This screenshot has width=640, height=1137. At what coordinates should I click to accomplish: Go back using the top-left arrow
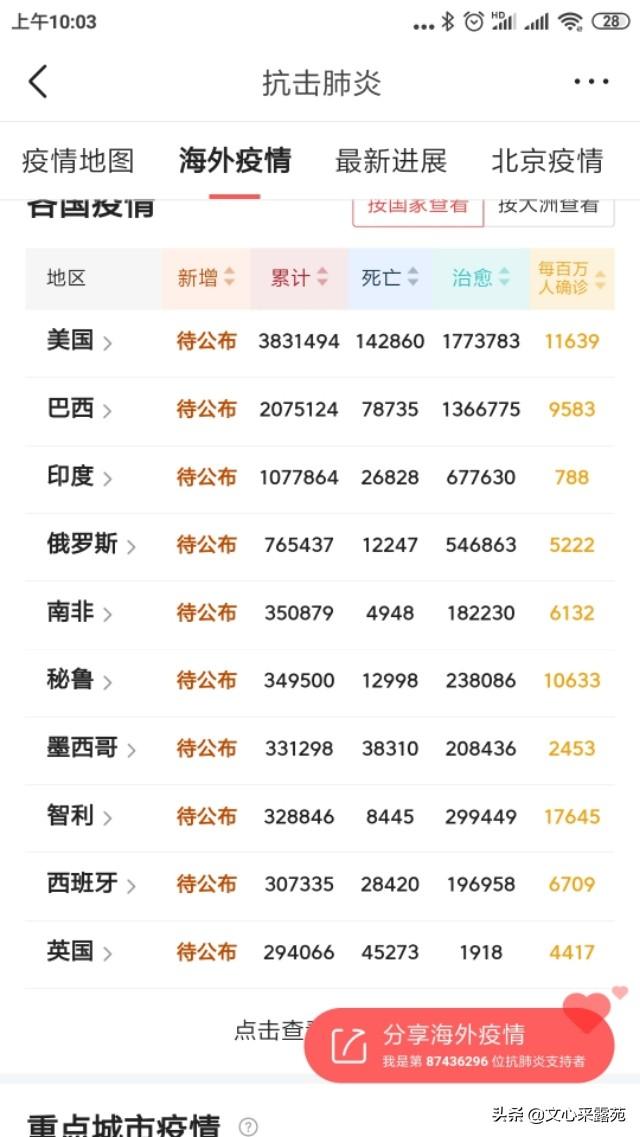[38, 81]
